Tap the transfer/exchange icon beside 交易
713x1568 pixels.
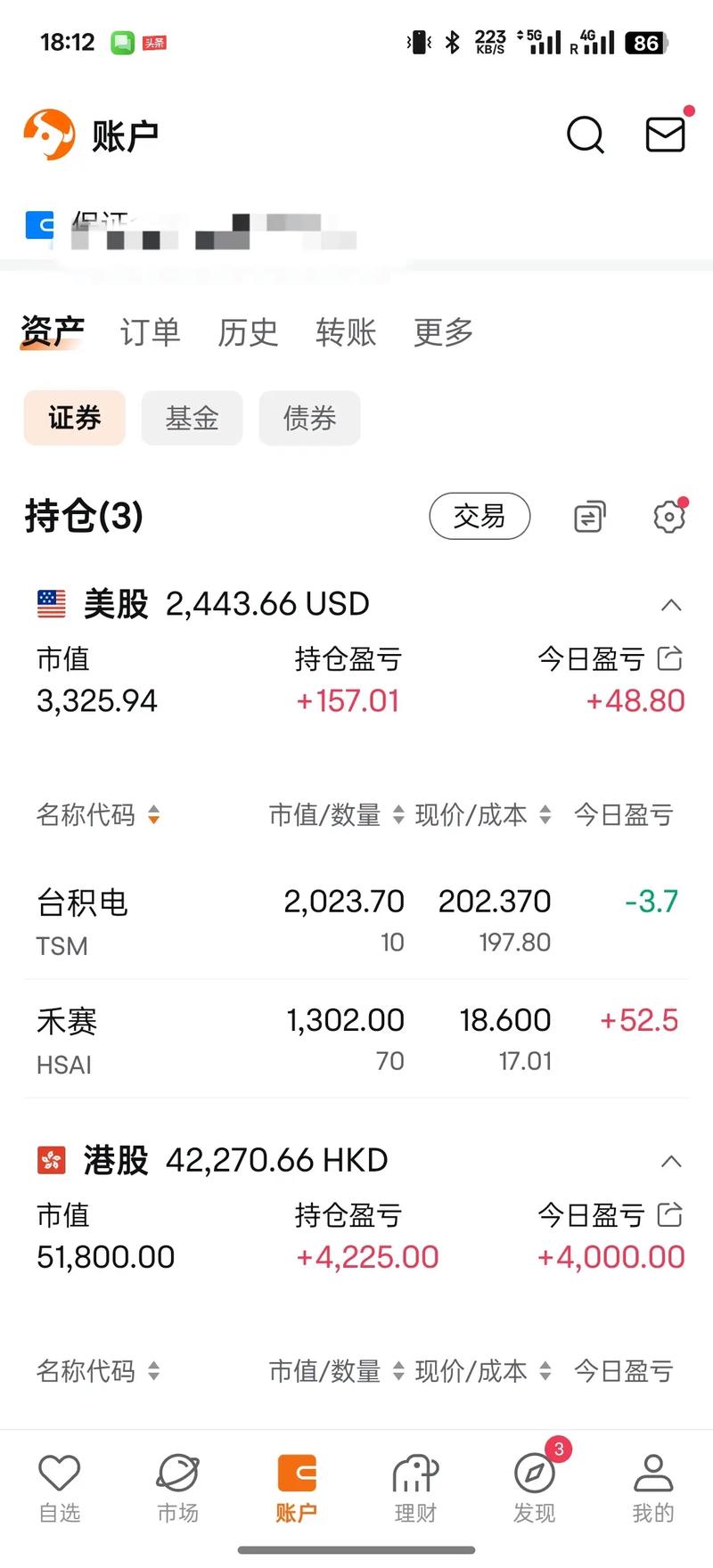click(587, 516)
